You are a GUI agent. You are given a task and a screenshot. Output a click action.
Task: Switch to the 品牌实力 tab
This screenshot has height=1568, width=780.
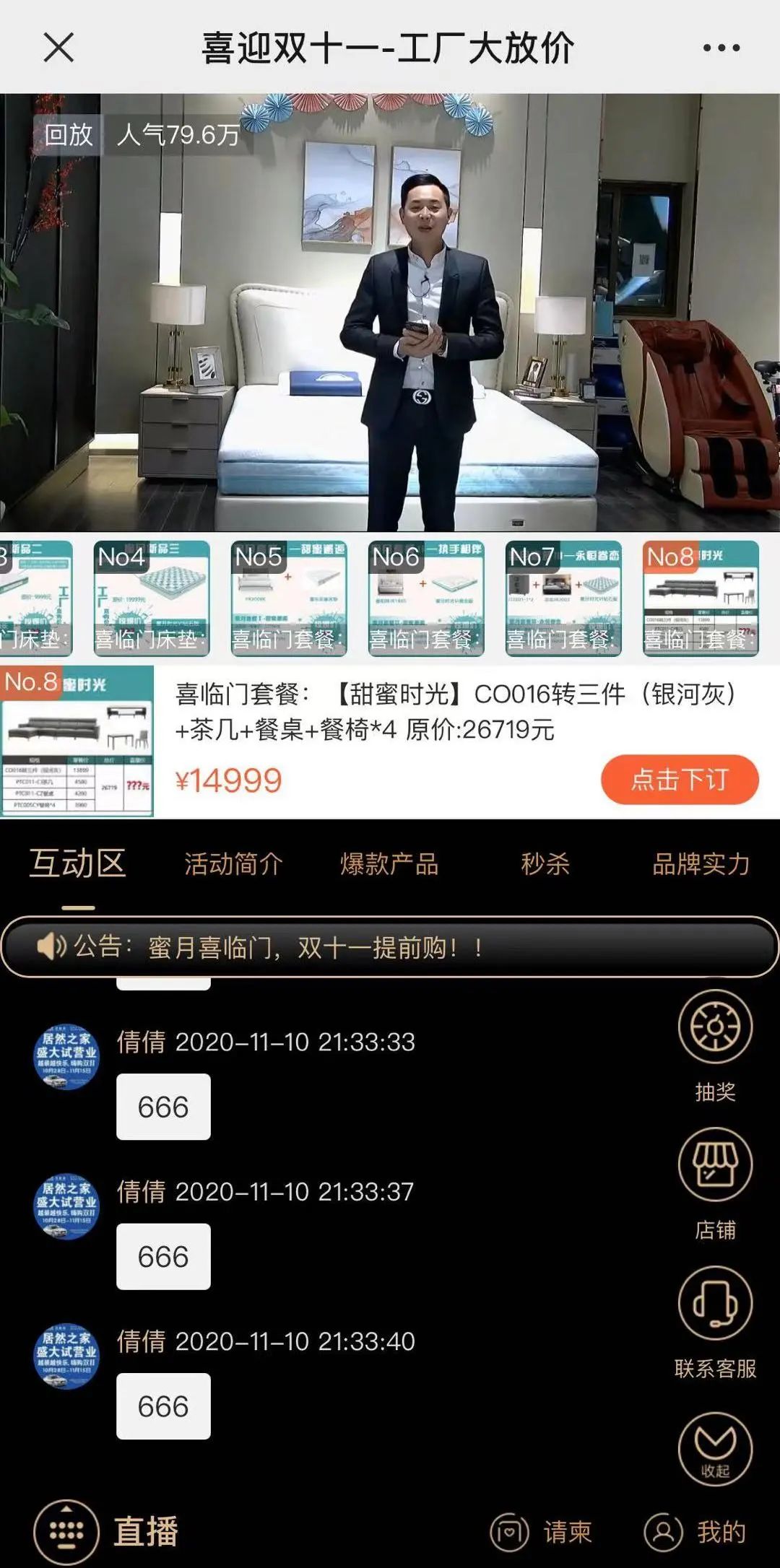point(701,863)
